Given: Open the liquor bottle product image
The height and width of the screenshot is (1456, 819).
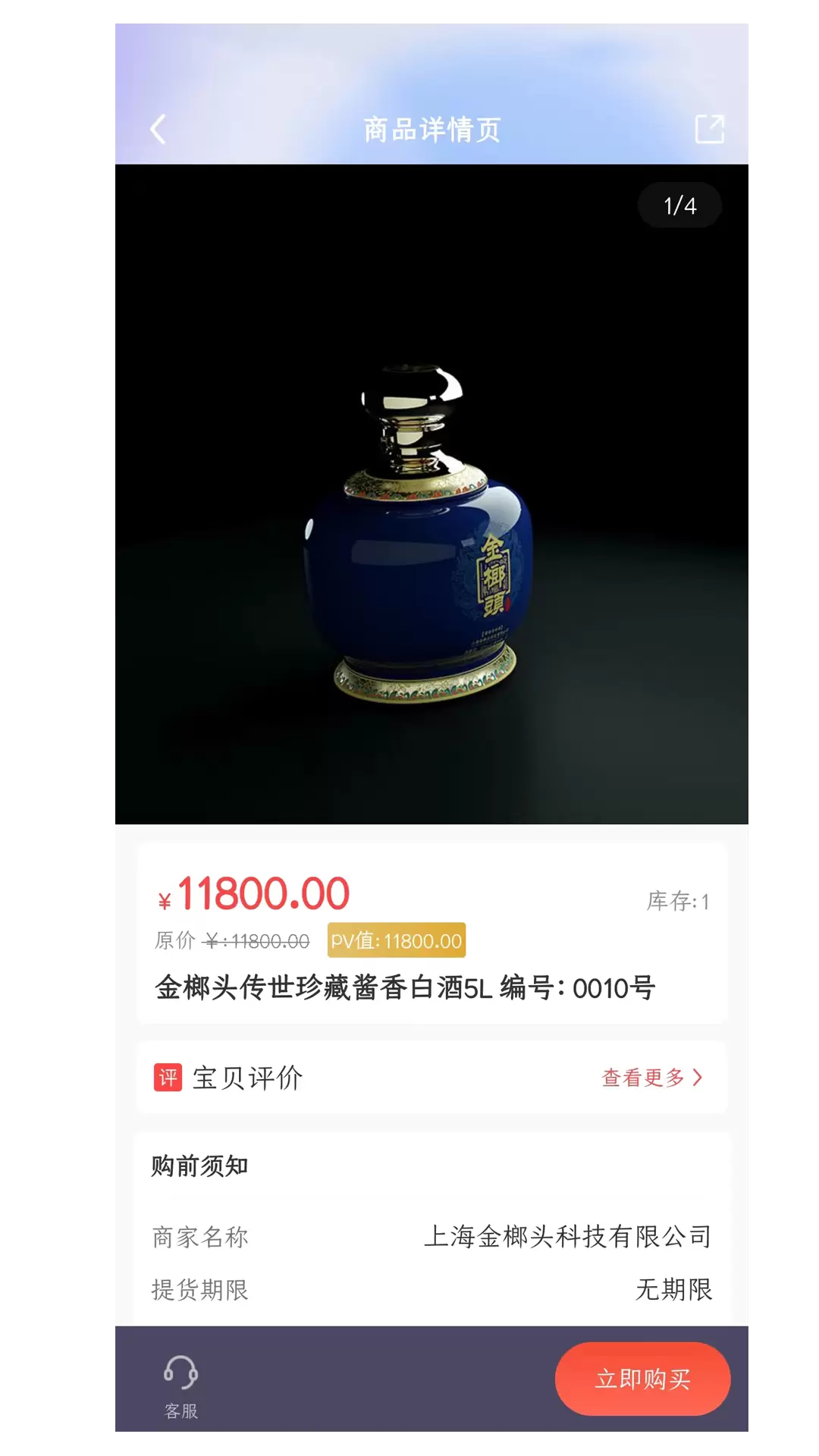Looking at the screenshot, I should click(x=431, y=494).
